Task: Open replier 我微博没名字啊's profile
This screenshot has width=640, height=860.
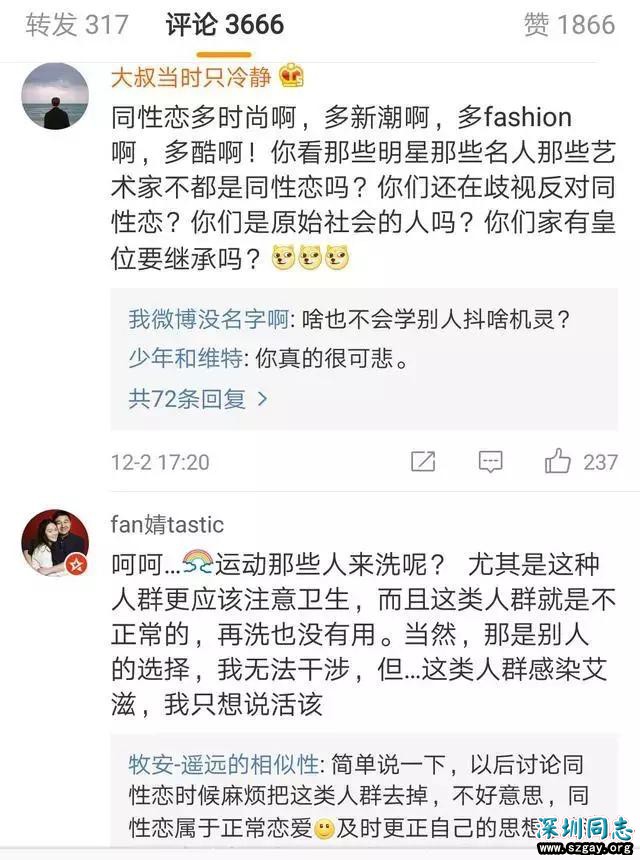Action: tap(209, 320)
